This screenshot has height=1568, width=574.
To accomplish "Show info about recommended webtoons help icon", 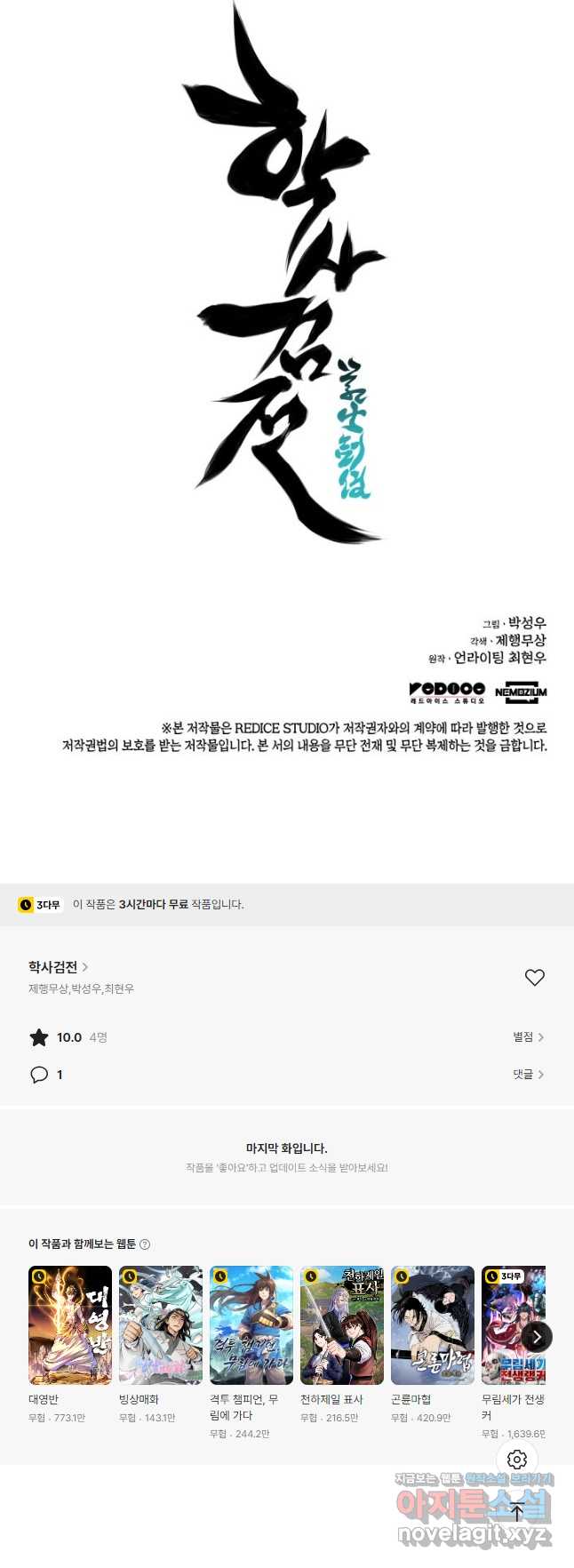I will pos(145,1244).
